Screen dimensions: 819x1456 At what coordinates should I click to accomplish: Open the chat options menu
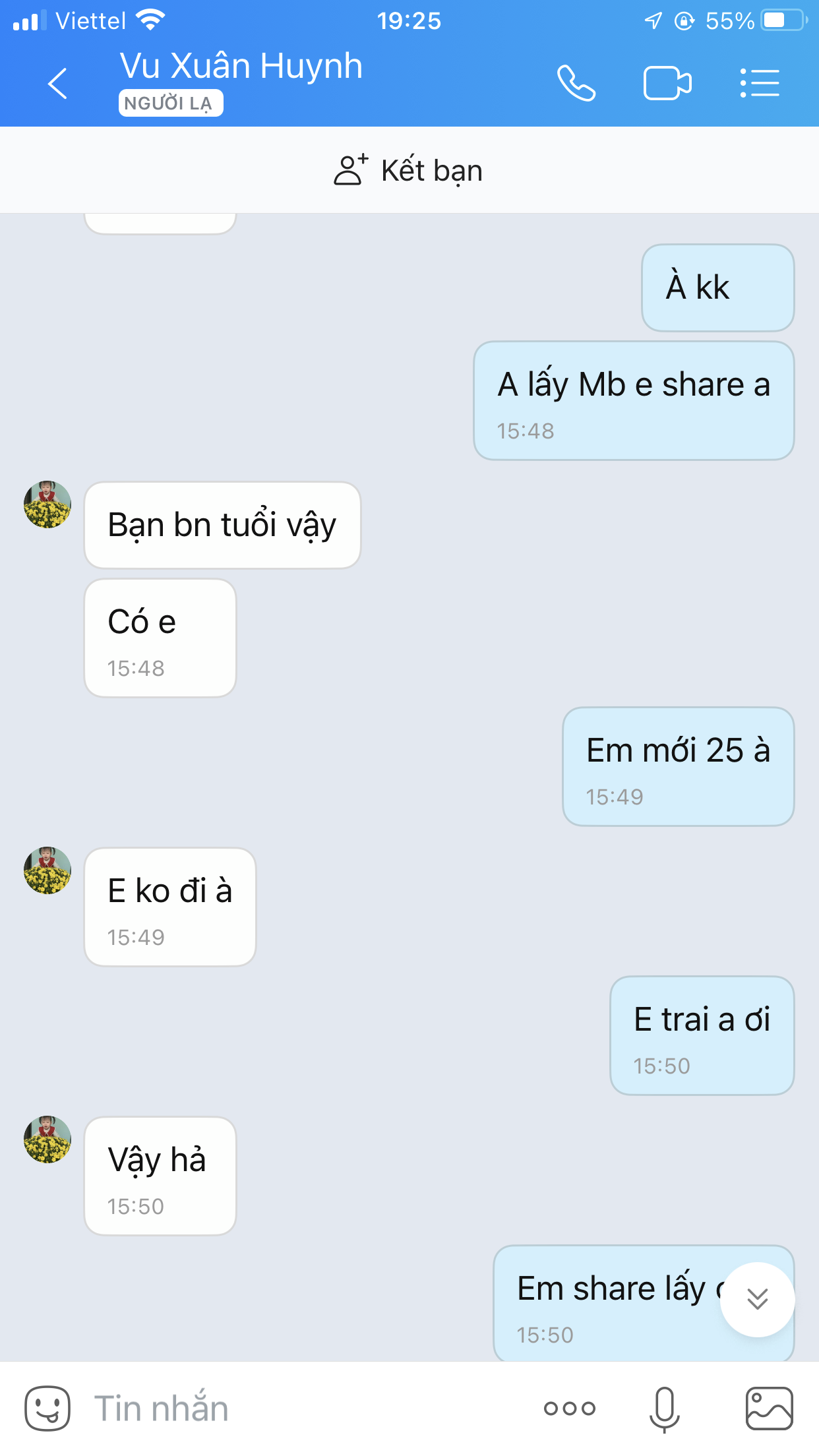[x=760, y=83]
